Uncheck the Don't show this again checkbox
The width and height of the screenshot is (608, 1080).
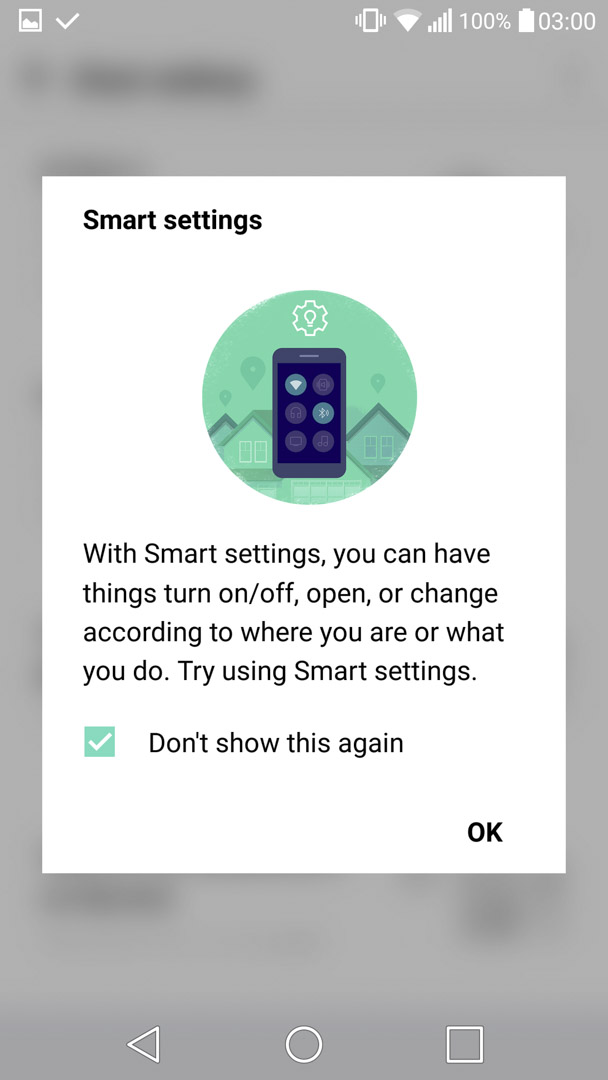tap(100, 742)
